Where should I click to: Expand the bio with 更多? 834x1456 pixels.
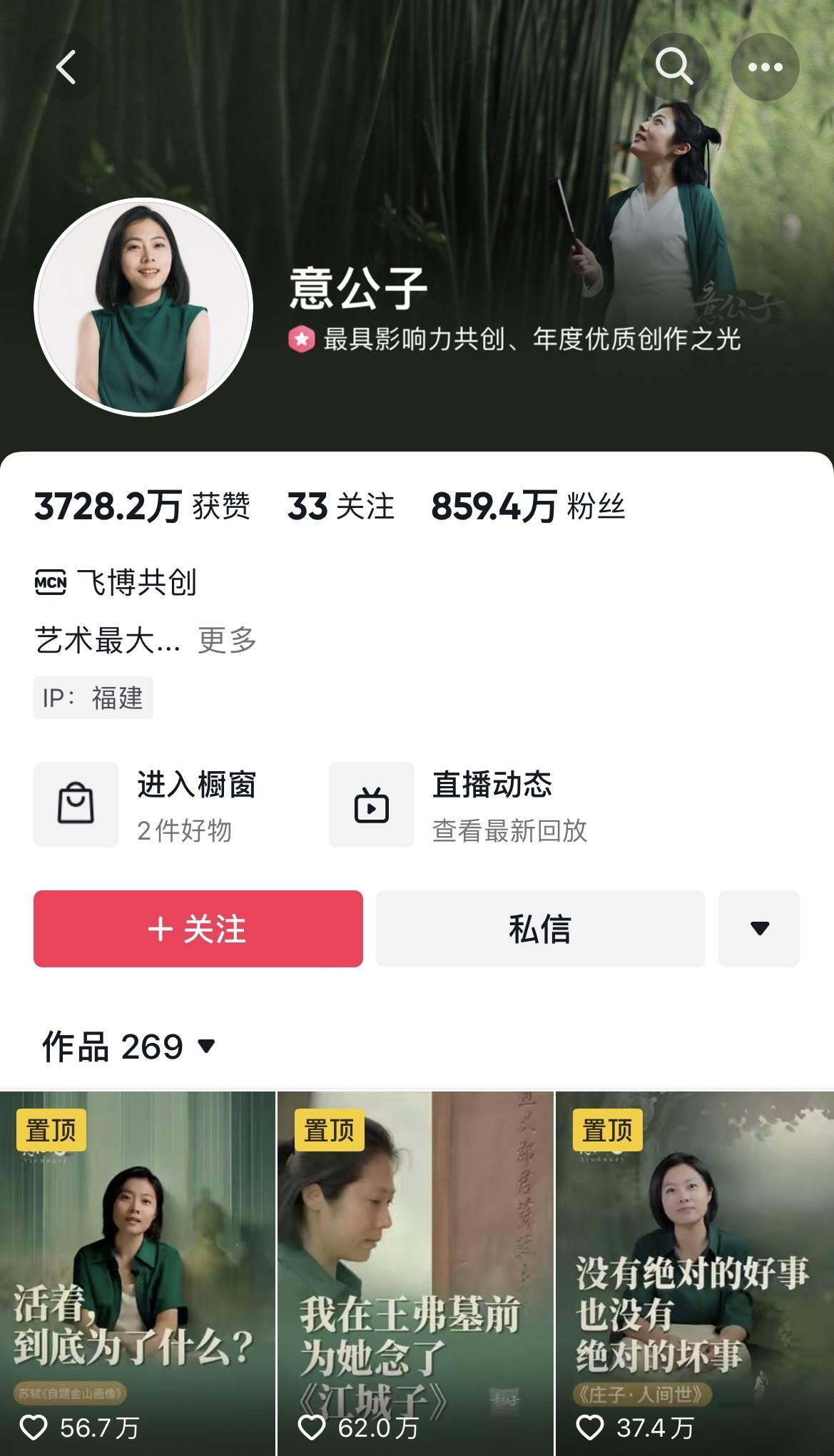pos(227,640)
